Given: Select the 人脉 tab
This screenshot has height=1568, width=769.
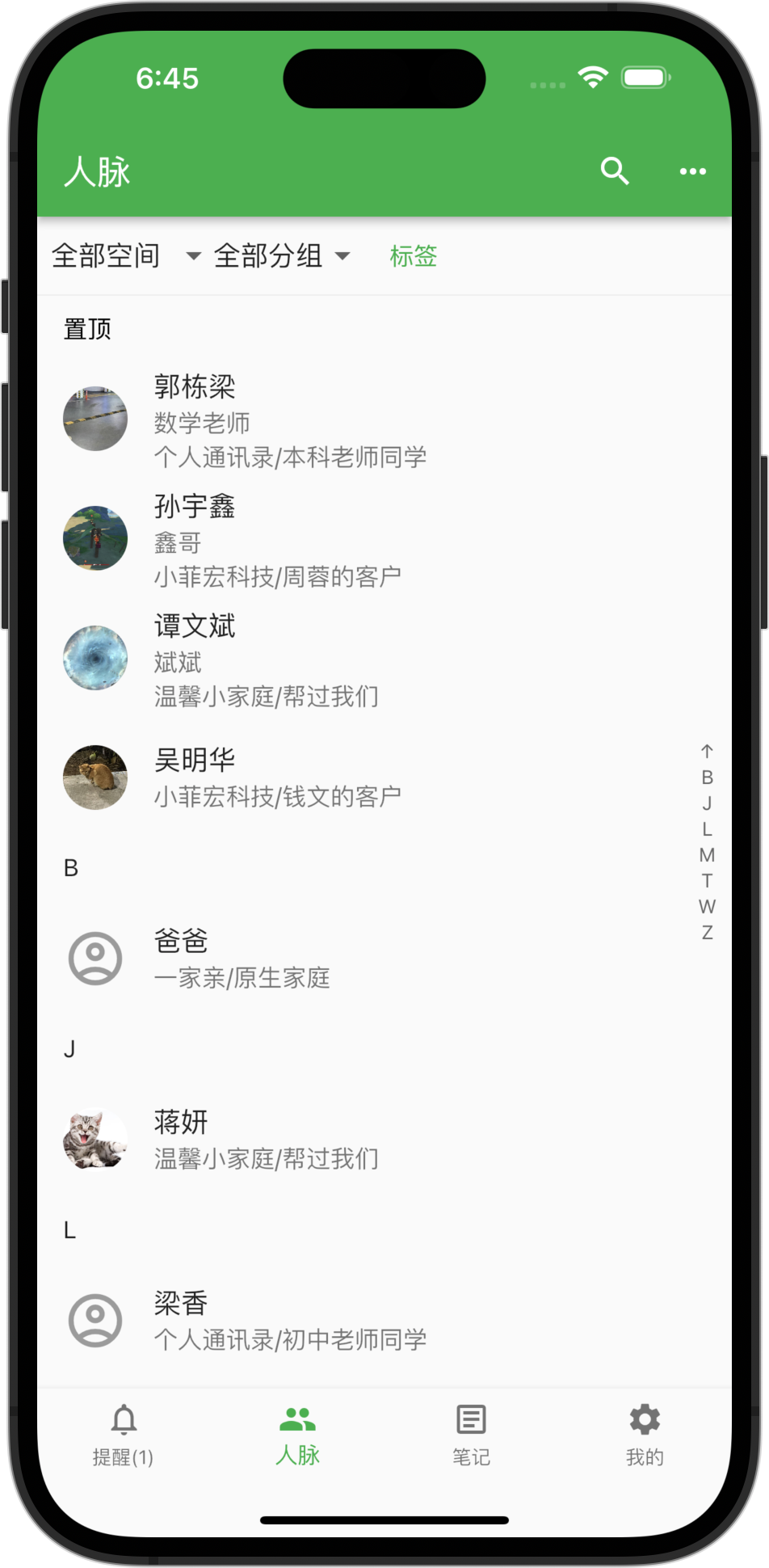Looking at the screenshot, I should 297,1435.
